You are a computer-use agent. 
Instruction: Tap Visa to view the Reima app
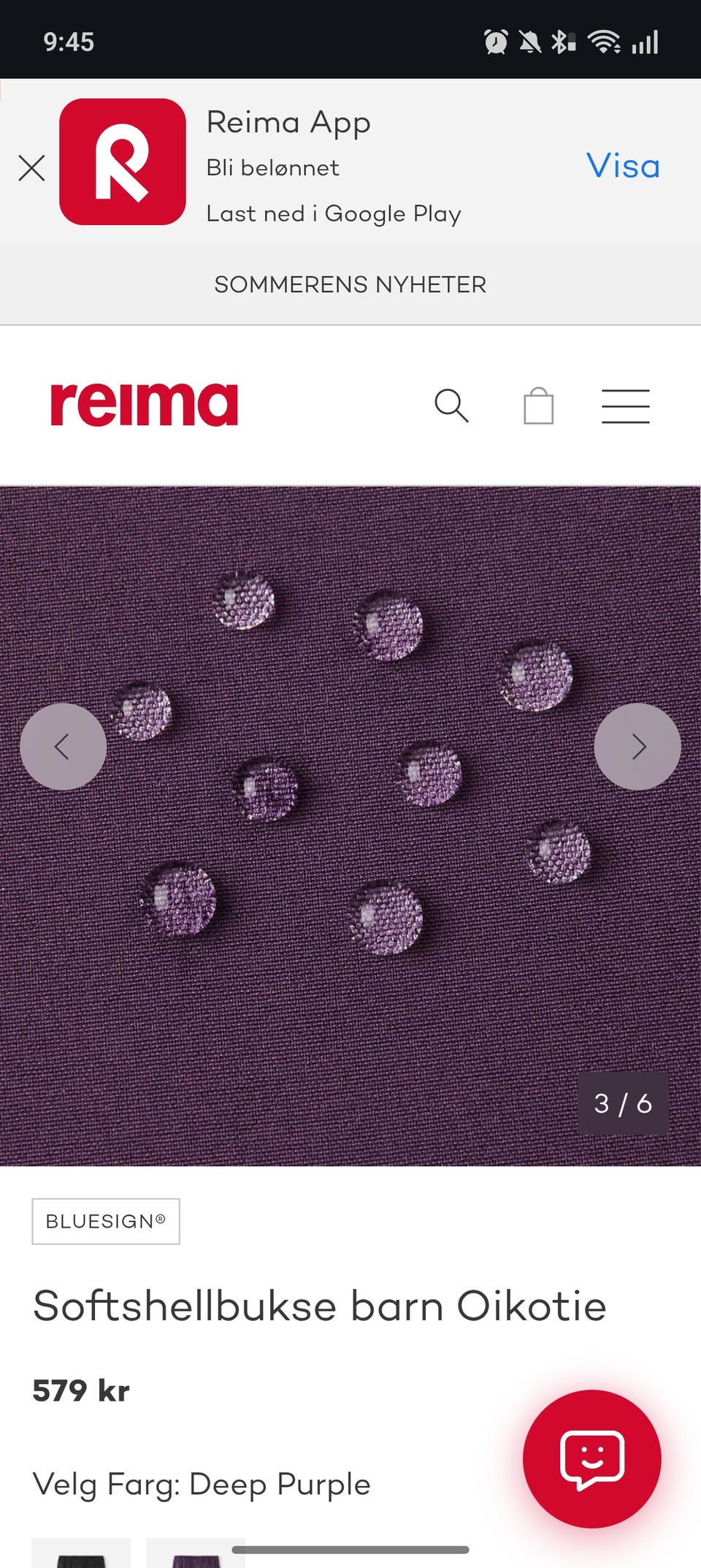click(623, 166)
